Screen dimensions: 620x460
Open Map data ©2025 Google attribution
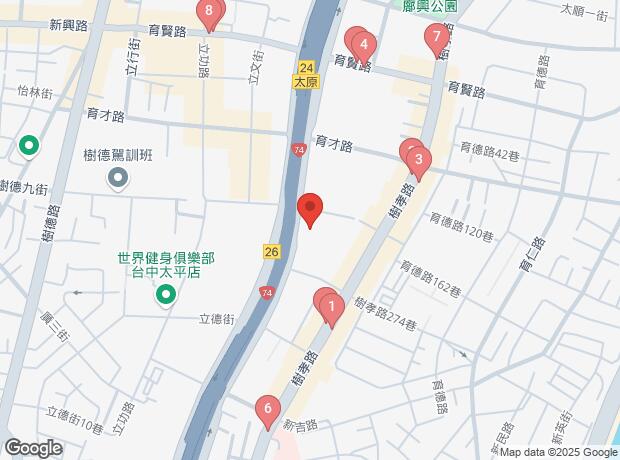tap(559, 452)
